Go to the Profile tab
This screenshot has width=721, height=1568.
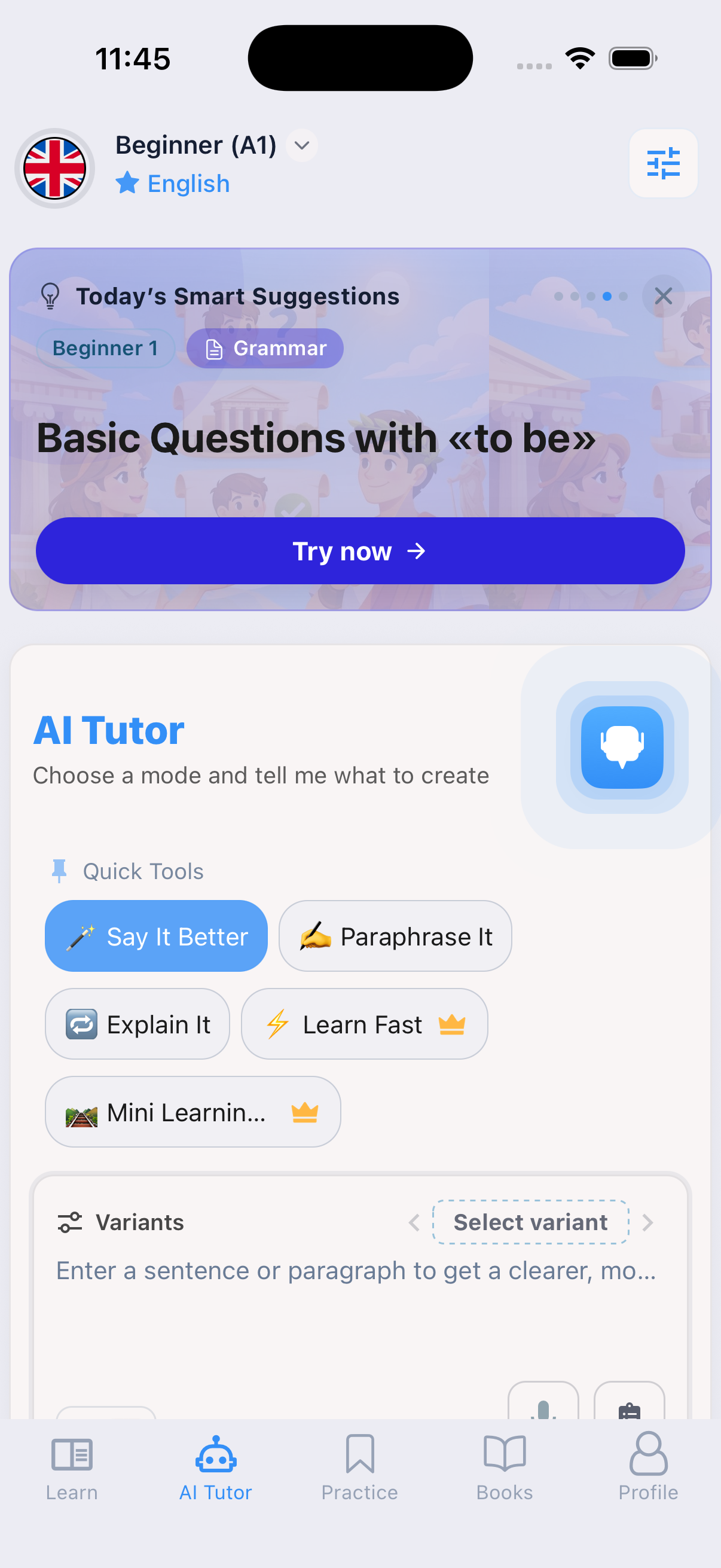coord(648,1466)
